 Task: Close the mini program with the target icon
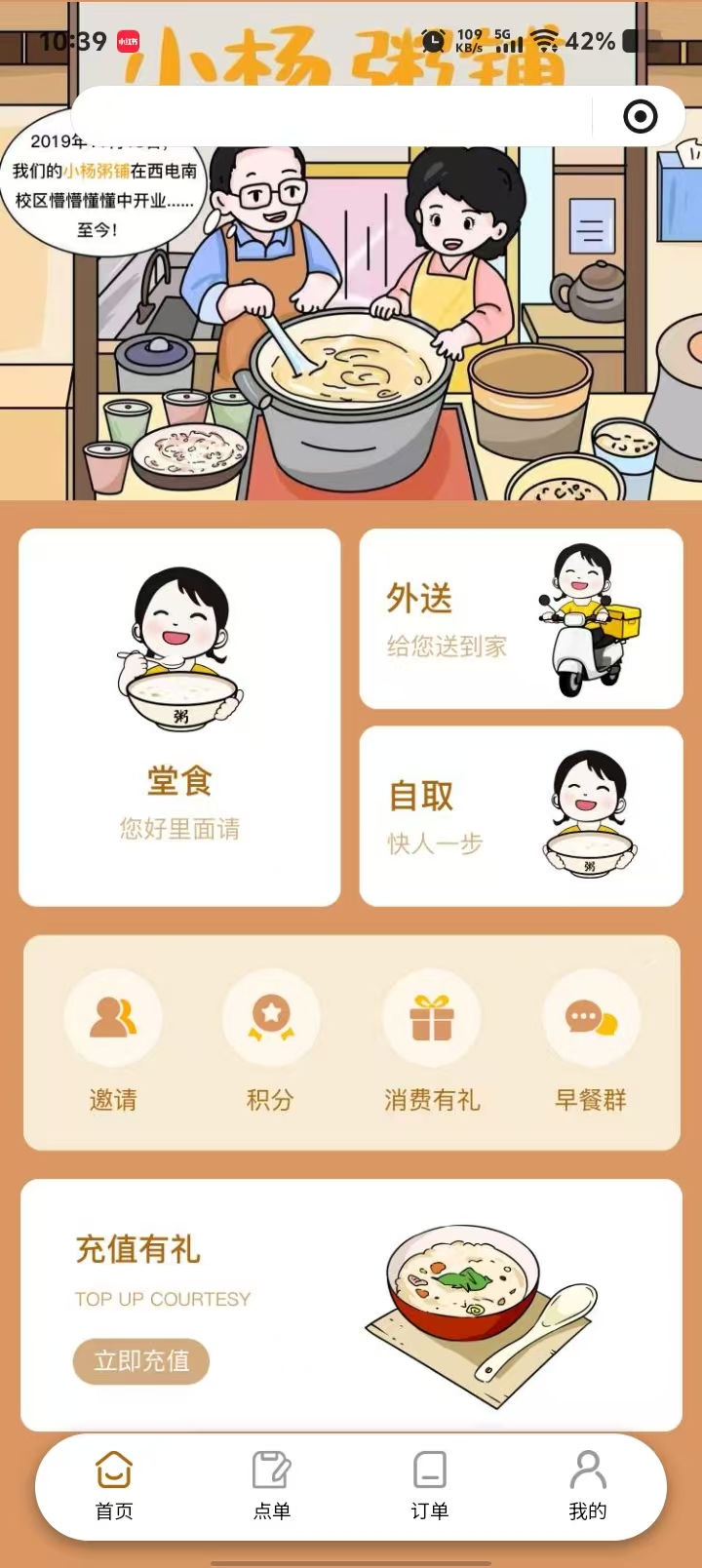640,117
